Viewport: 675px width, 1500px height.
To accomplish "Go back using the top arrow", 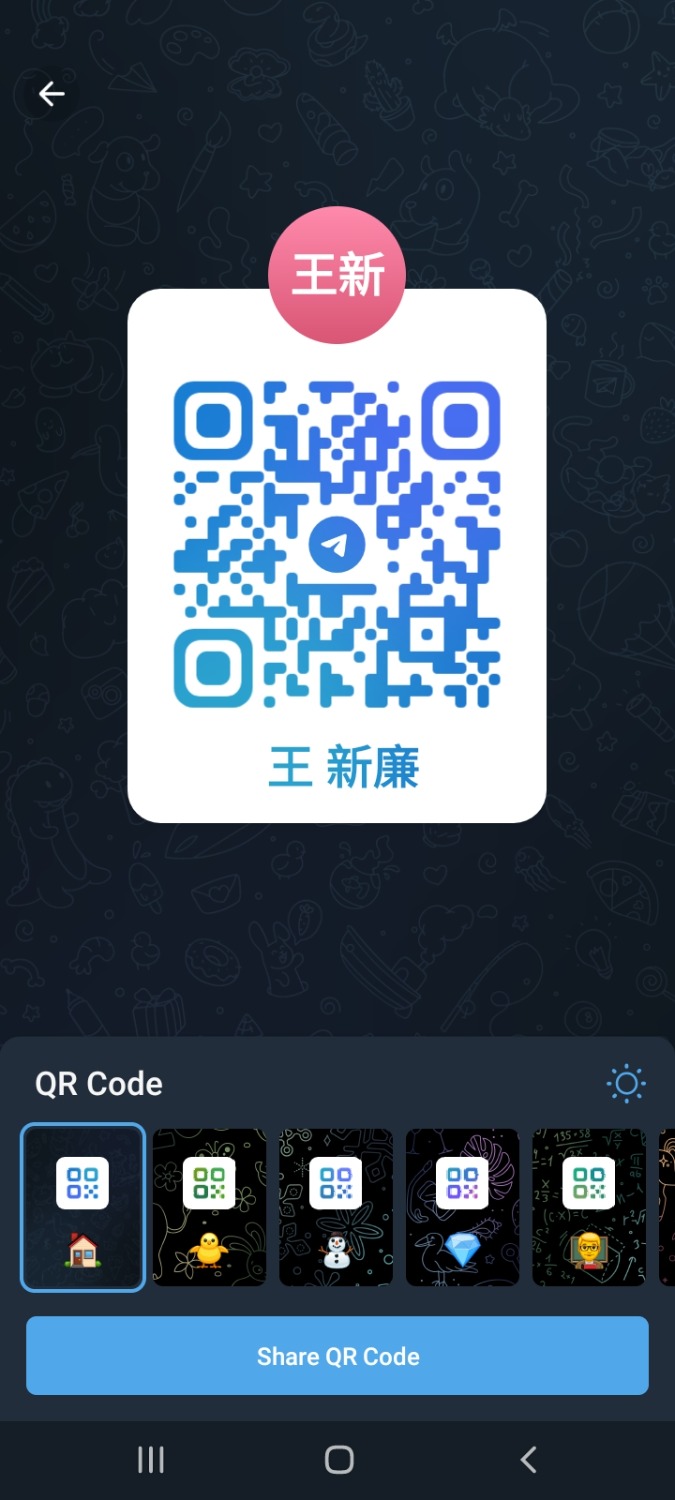I will click(x=51, y=94).
